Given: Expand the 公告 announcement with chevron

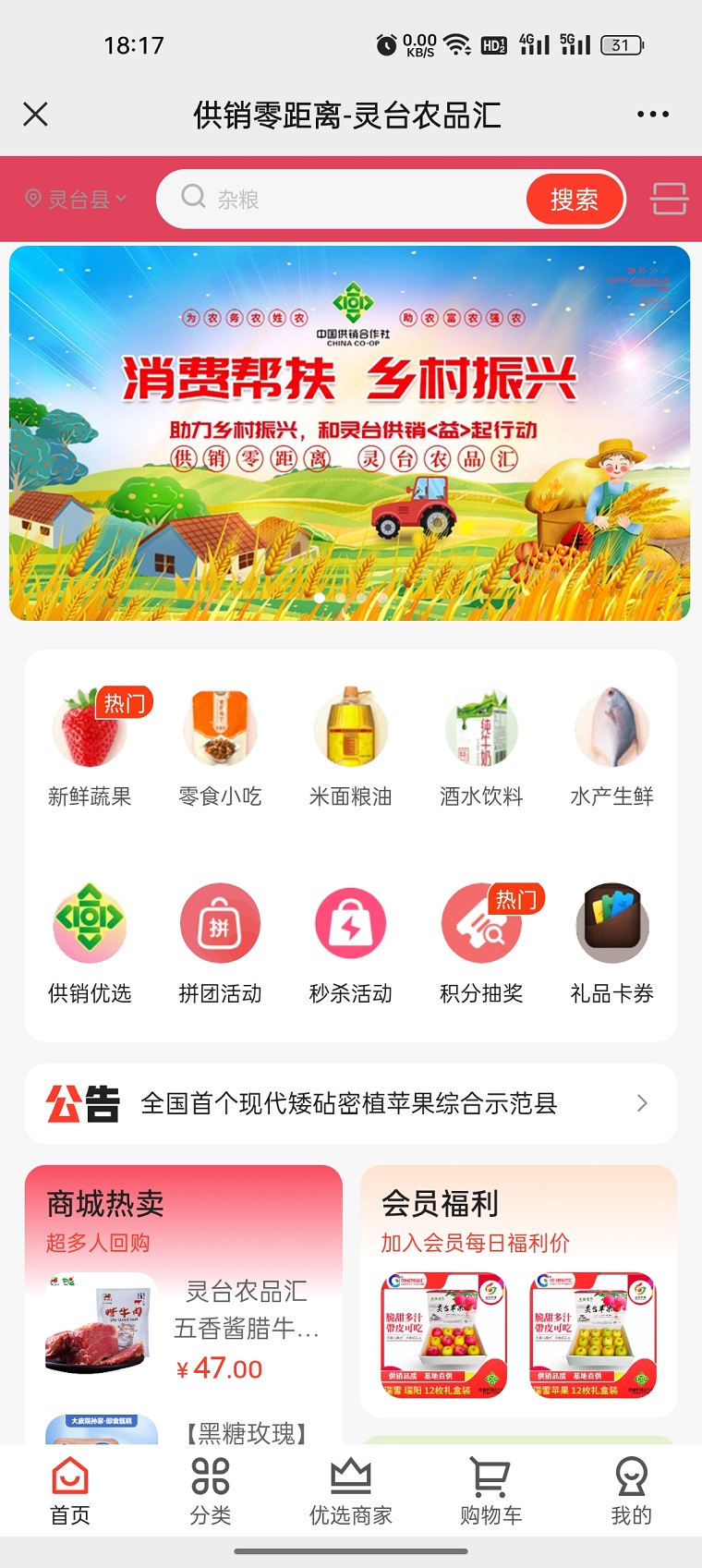Looking at the screenshot, I should pyautogui.click(x=644, y=1102).
